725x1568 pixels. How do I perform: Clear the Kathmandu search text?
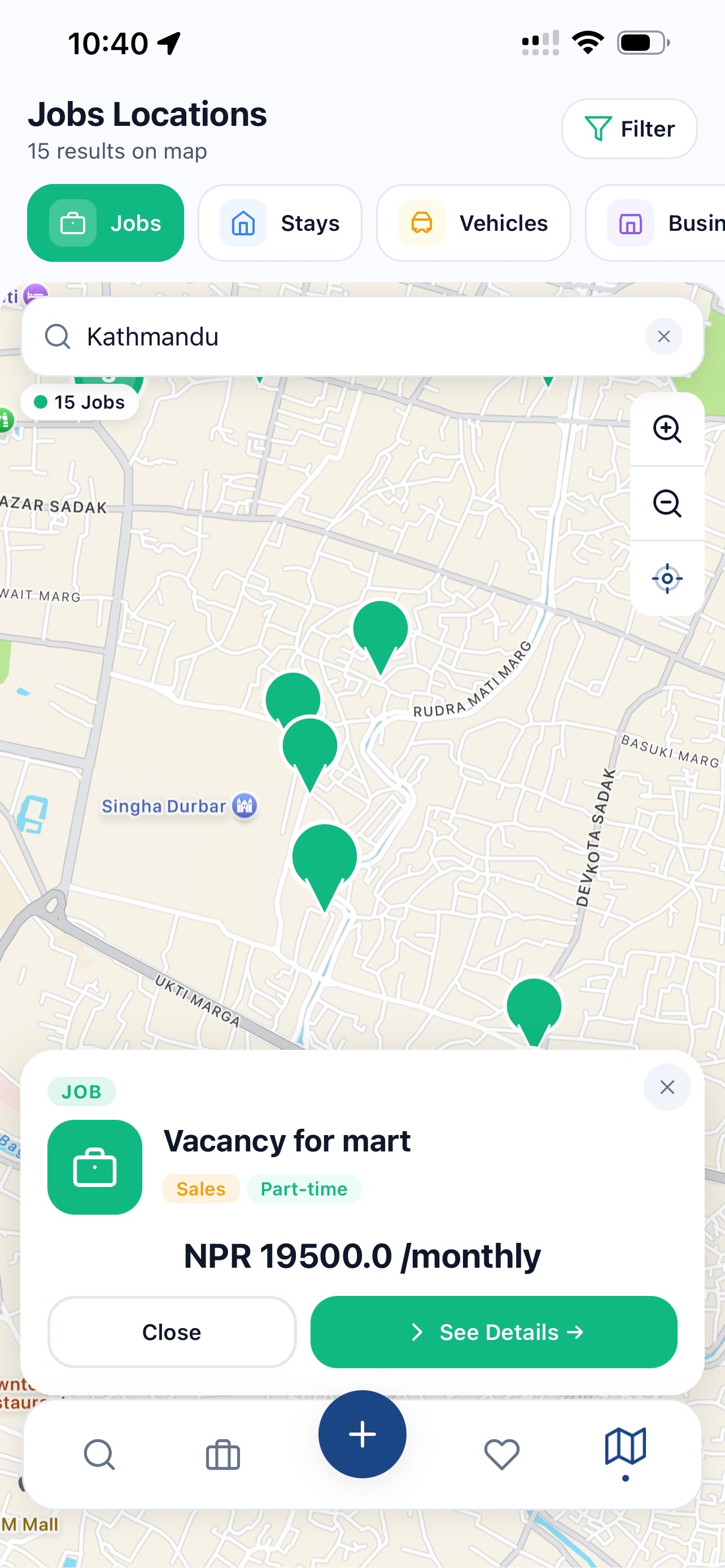[663, 336]
